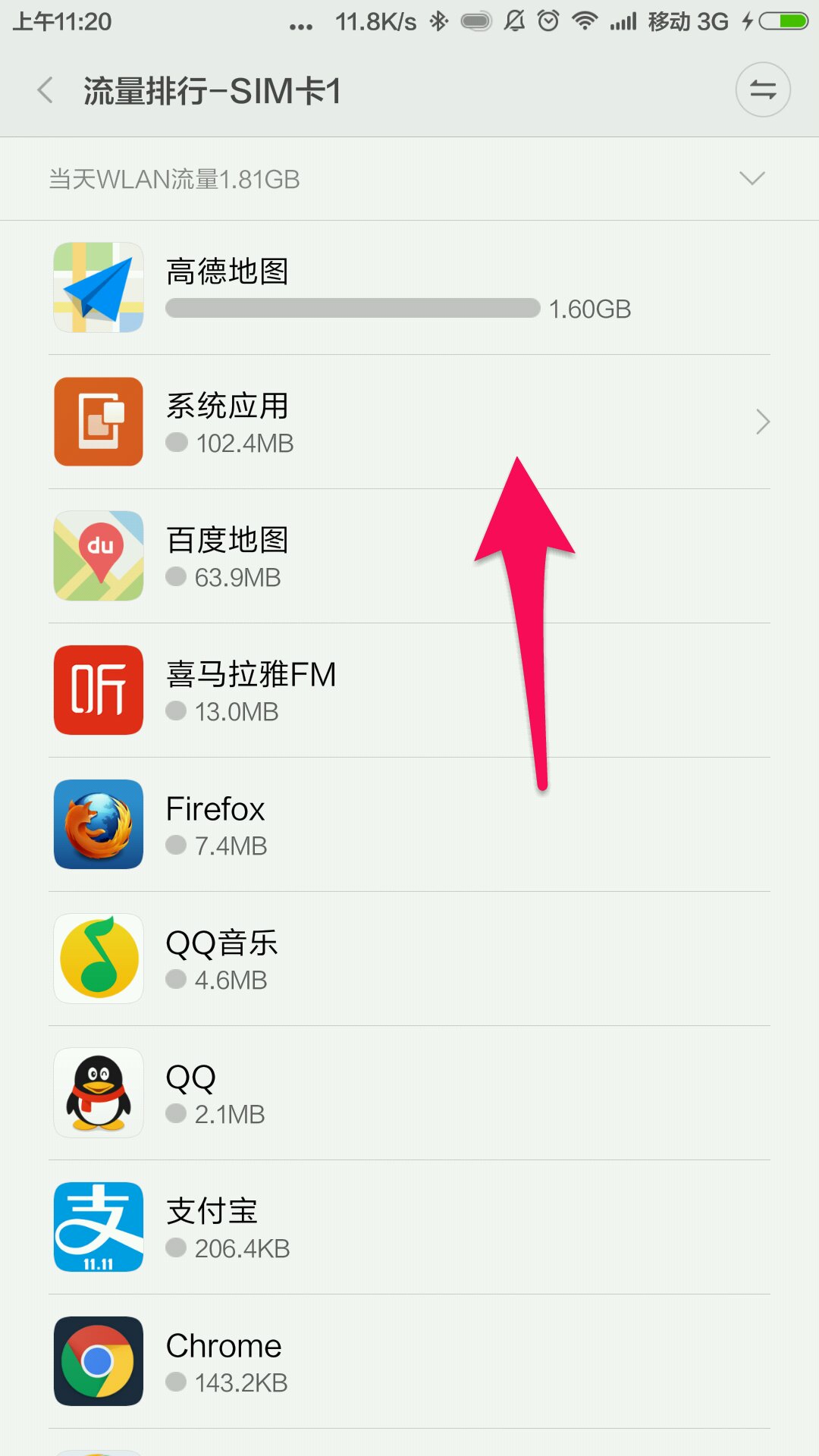
Task: Expand the 当天WLAN流量 period dropdown
Action: (409, 179)
